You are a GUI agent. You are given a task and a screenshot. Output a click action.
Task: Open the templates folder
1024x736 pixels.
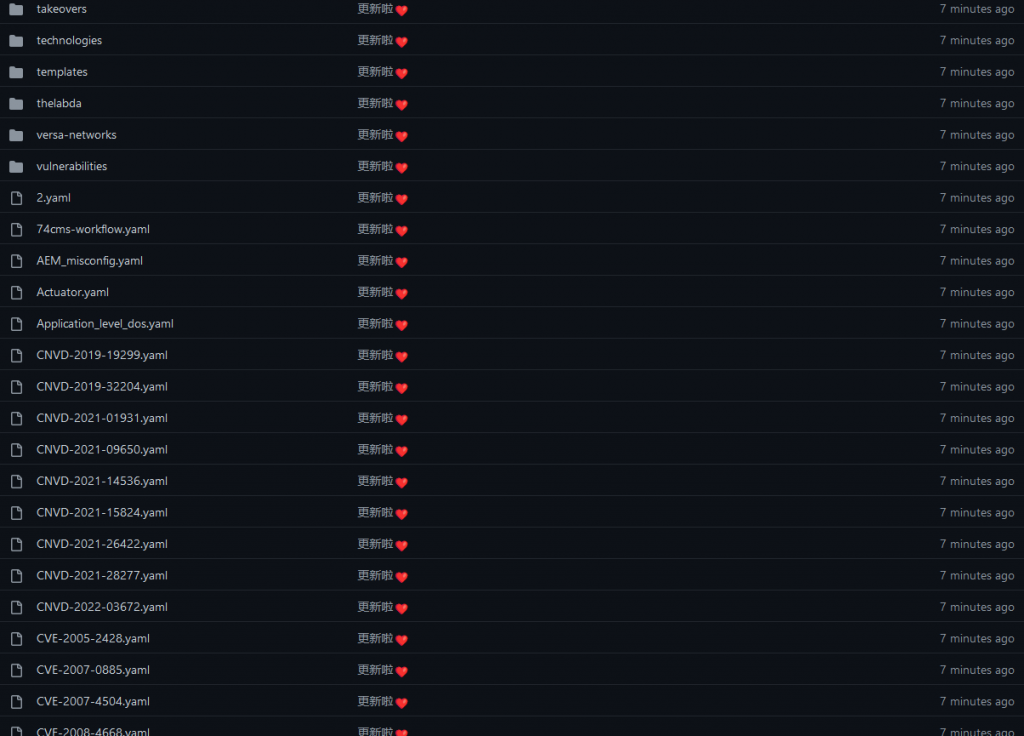tap(62, 72)
